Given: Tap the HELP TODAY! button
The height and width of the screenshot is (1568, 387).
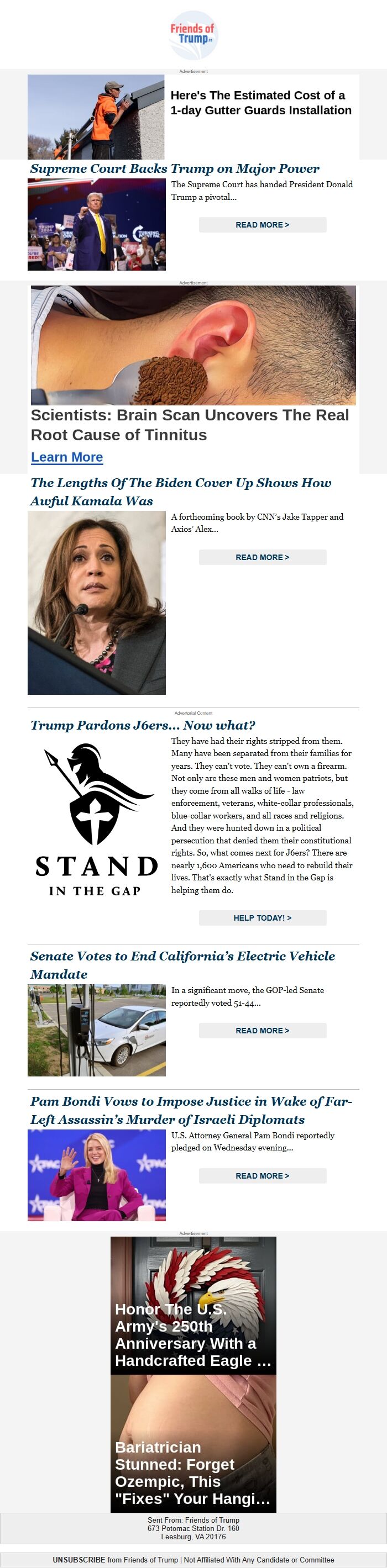Looking at the screenshot, I should point(262,917).
